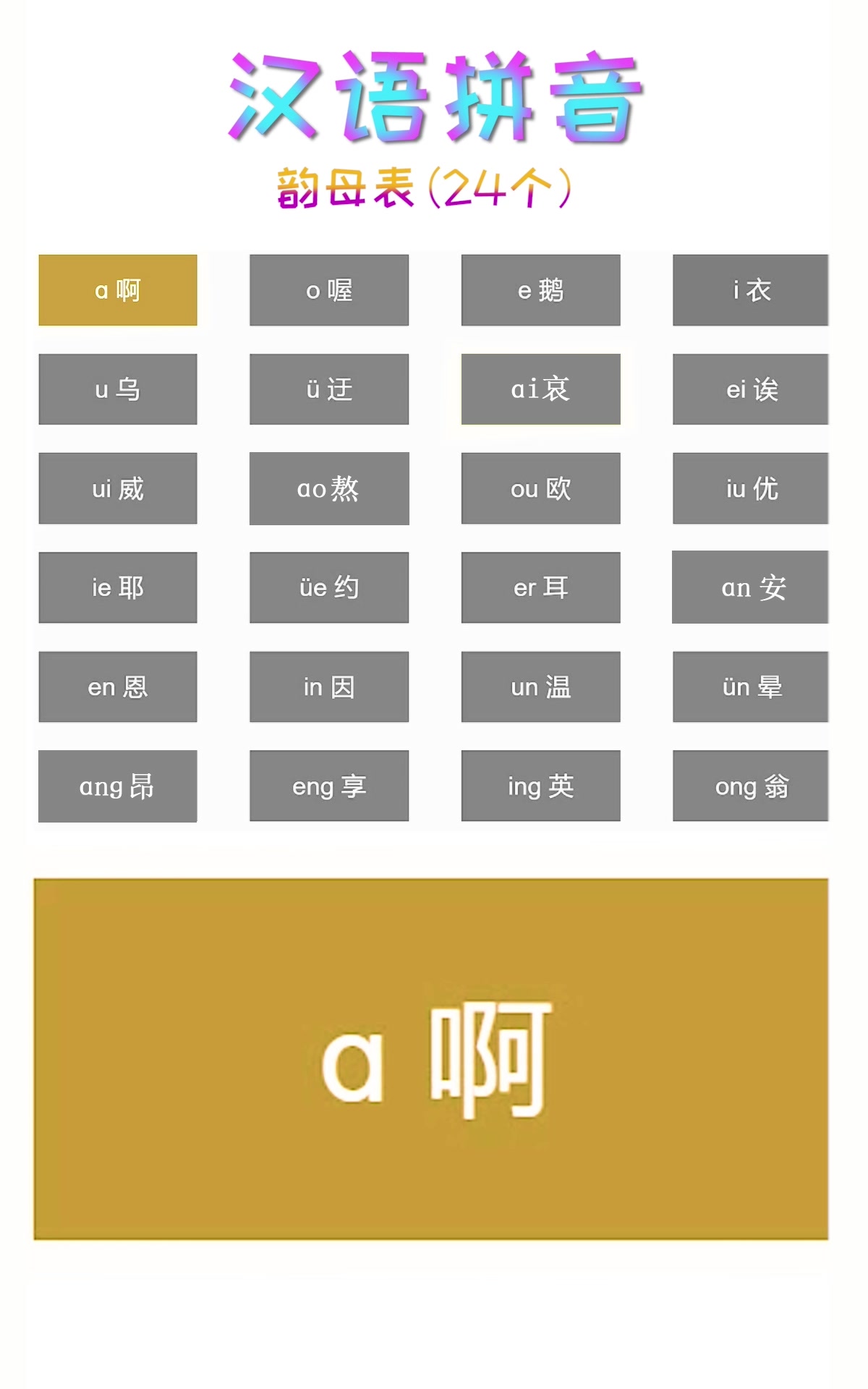
Task: Play the 'u 乌' sound button
Action: pos(118,389)
